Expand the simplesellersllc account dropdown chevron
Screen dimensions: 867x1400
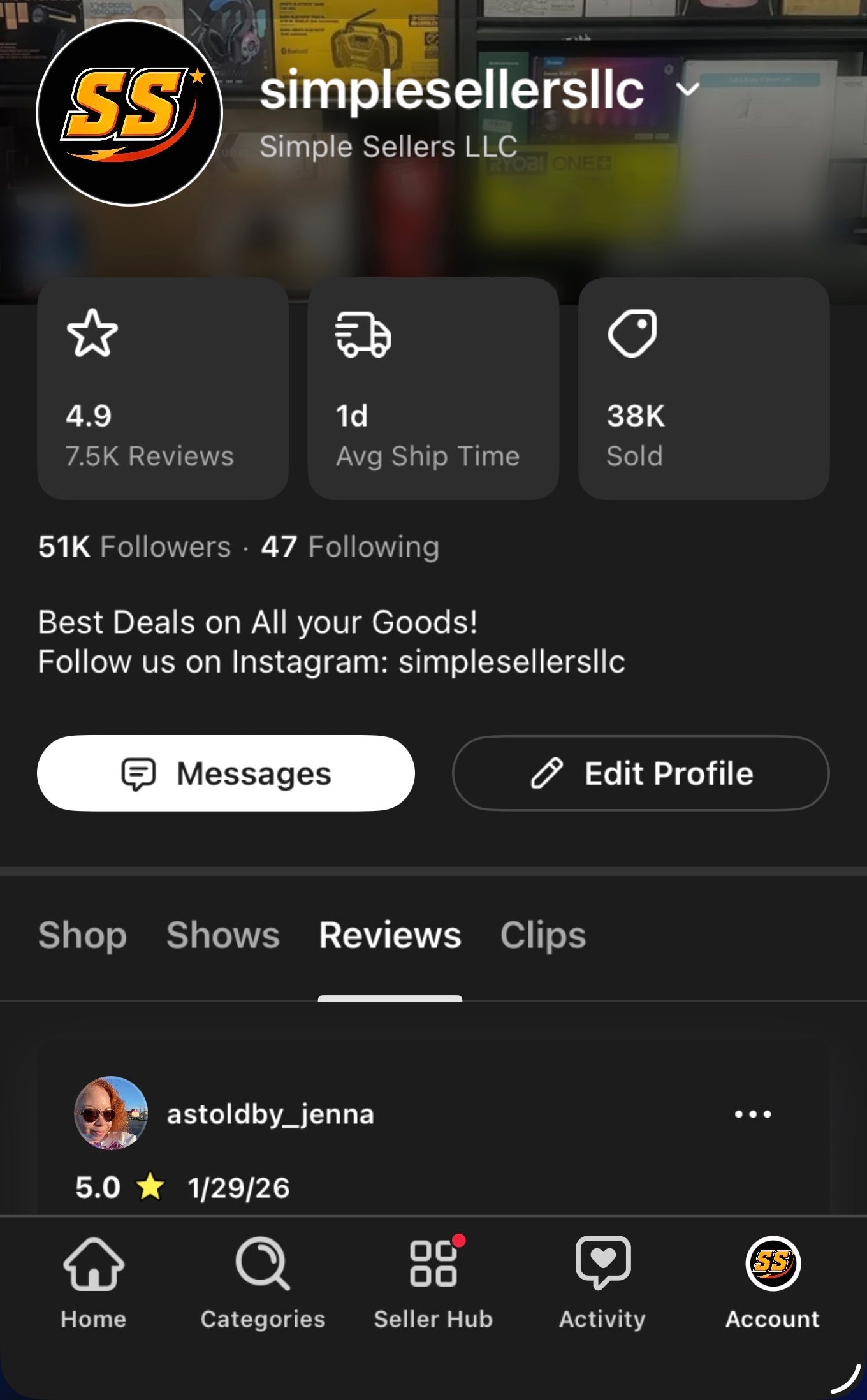tap(688, 89)
